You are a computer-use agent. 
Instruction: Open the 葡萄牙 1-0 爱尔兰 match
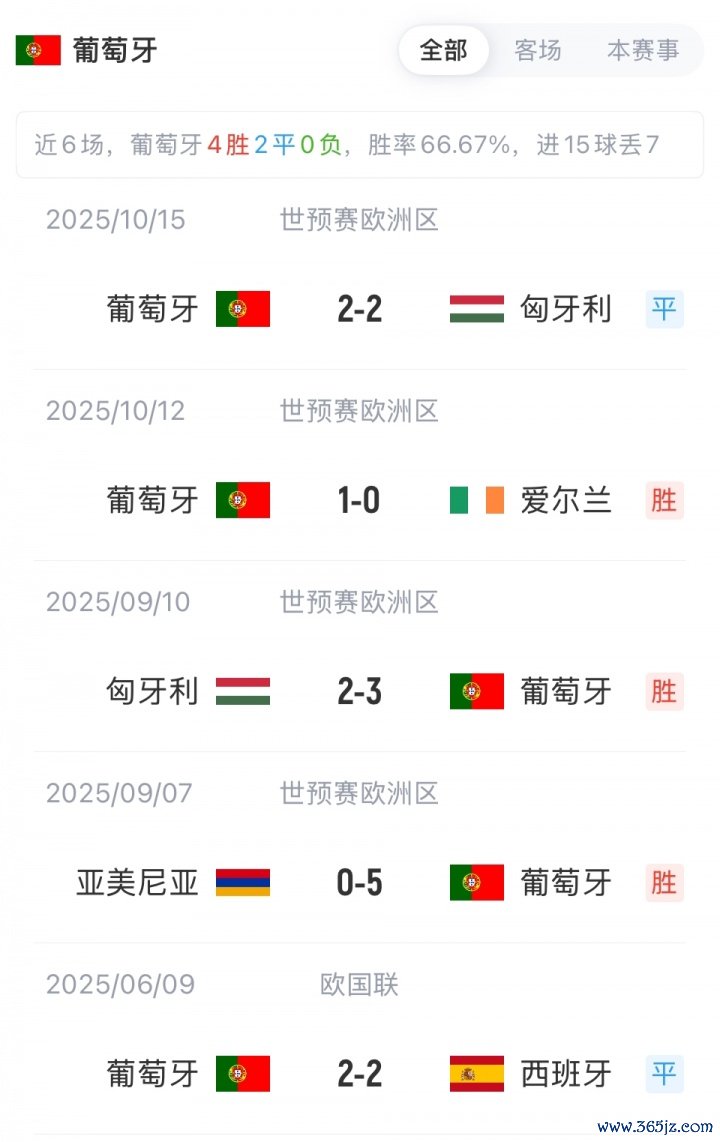tap(360, 500)
